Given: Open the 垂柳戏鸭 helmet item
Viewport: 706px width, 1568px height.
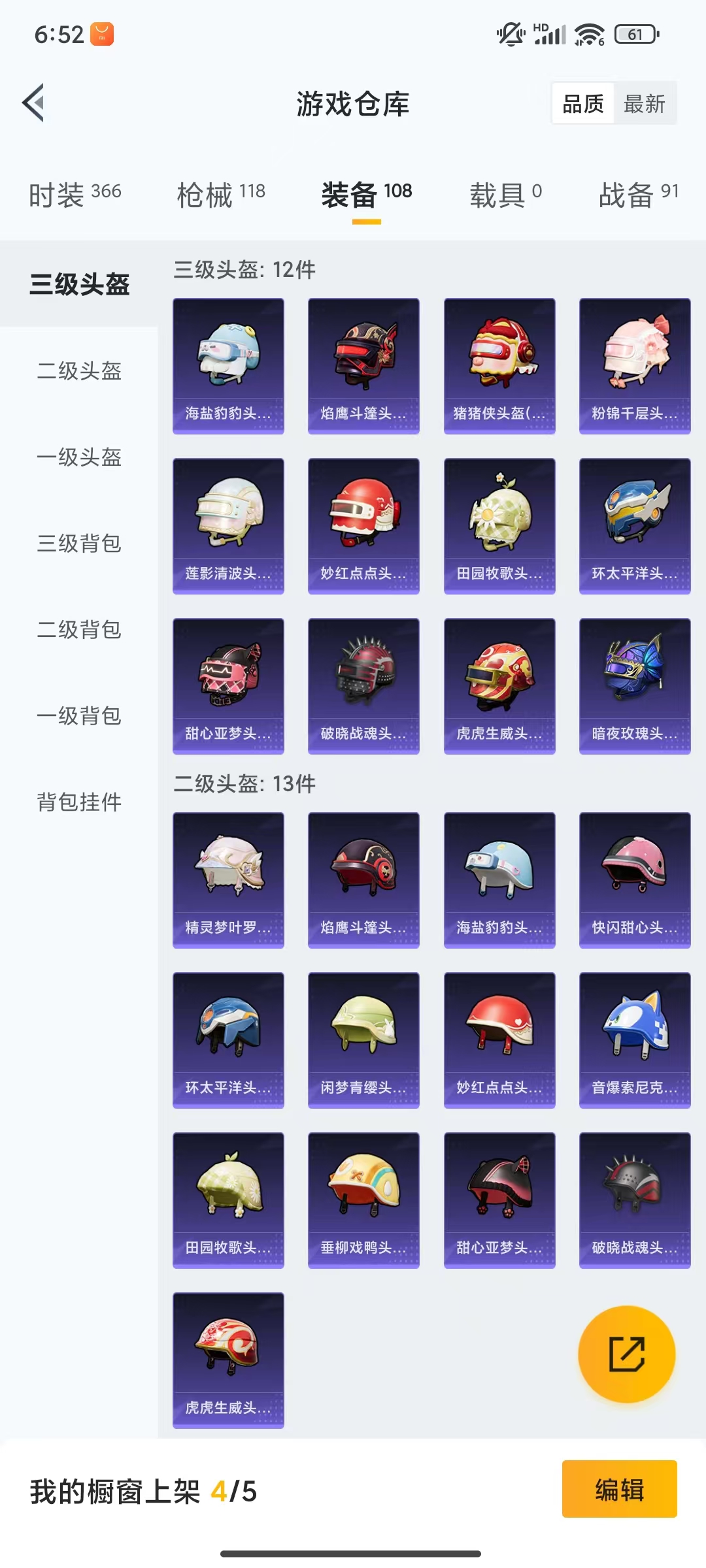Looking at the screenshot, I should pyautogui.click(x=363, y=1200).
